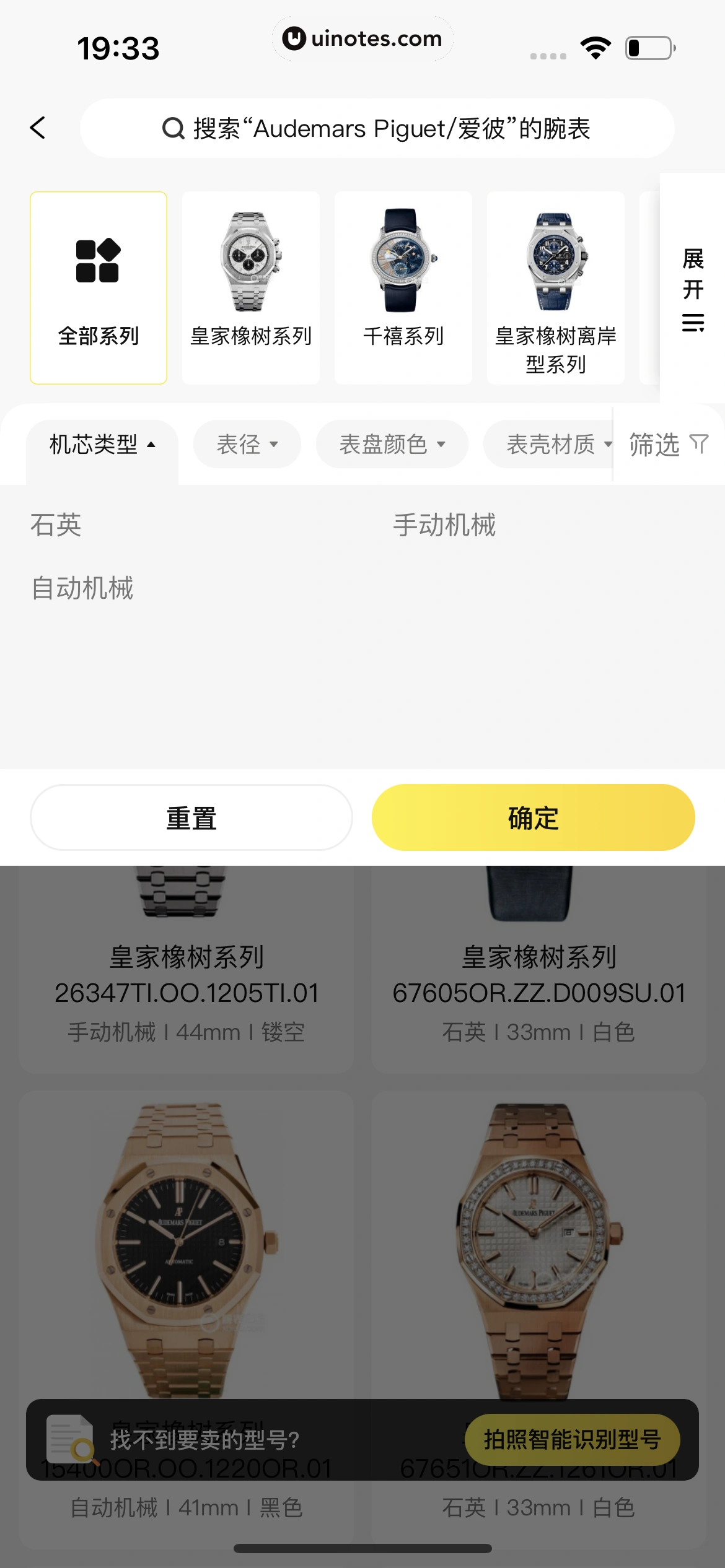Viewport: 725px width, 1568px height.
Task: Select the 自动机械 movement option
Action: pyautogui.click(x=84, y=589)
